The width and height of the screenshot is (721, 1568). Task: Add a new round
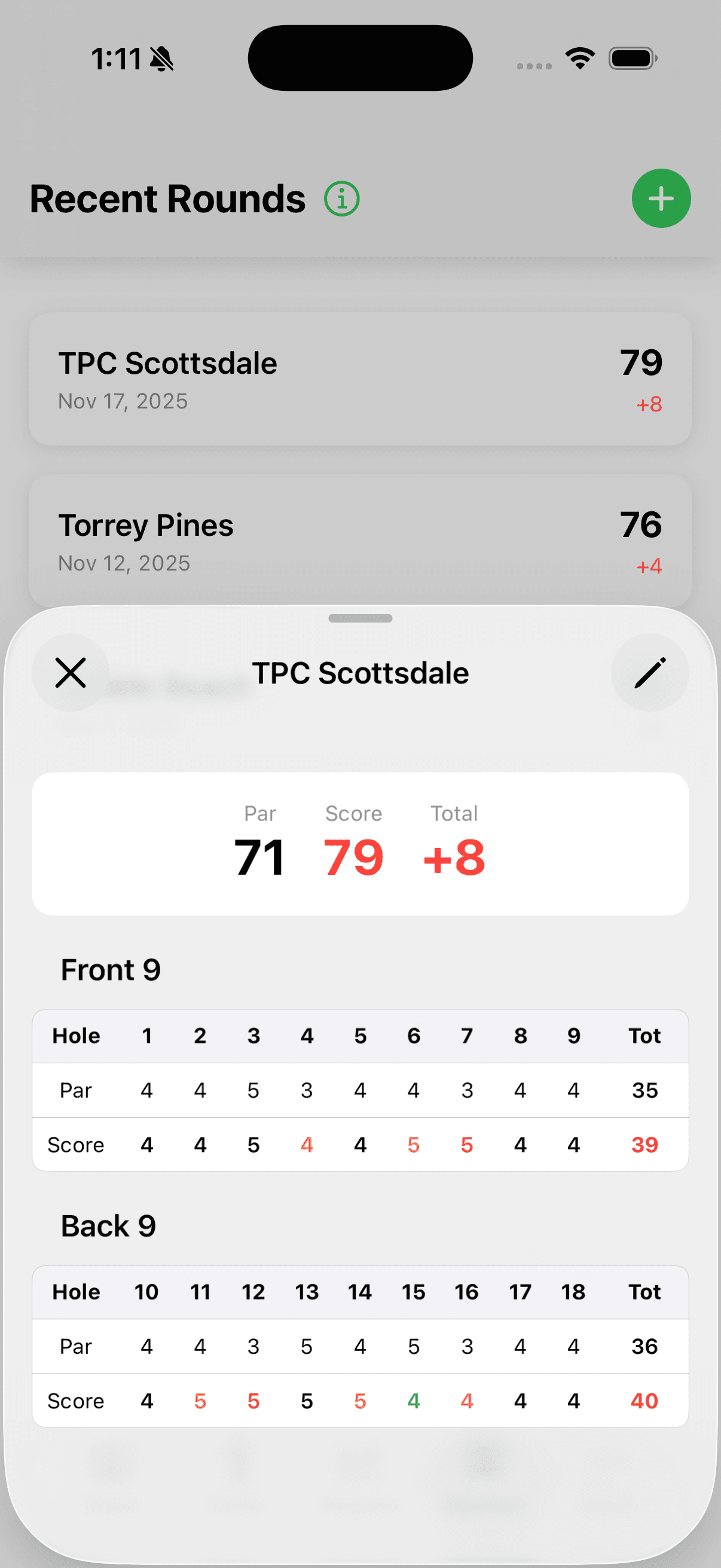(661, 199)
